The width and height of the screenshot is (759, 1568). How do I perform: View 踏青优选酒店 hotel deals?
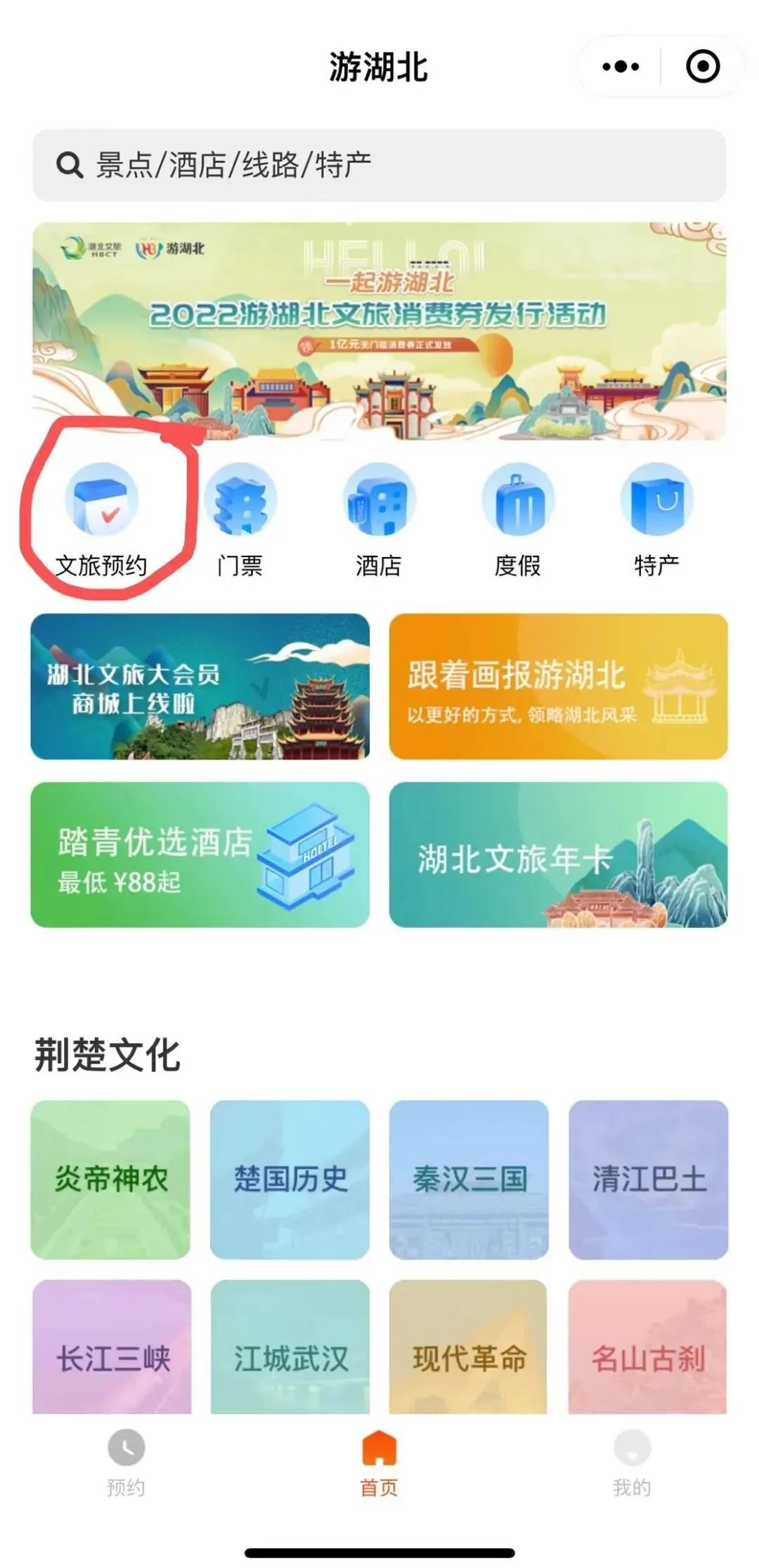[x=200, y=855]
